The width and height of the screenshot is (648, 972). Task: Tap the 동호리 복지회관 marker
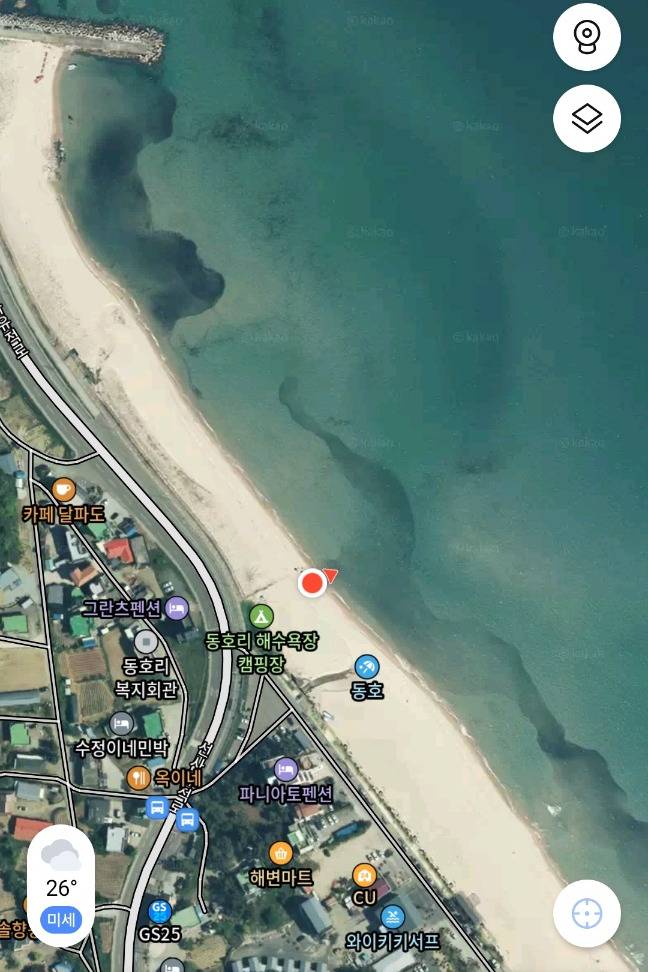[146, 642]
